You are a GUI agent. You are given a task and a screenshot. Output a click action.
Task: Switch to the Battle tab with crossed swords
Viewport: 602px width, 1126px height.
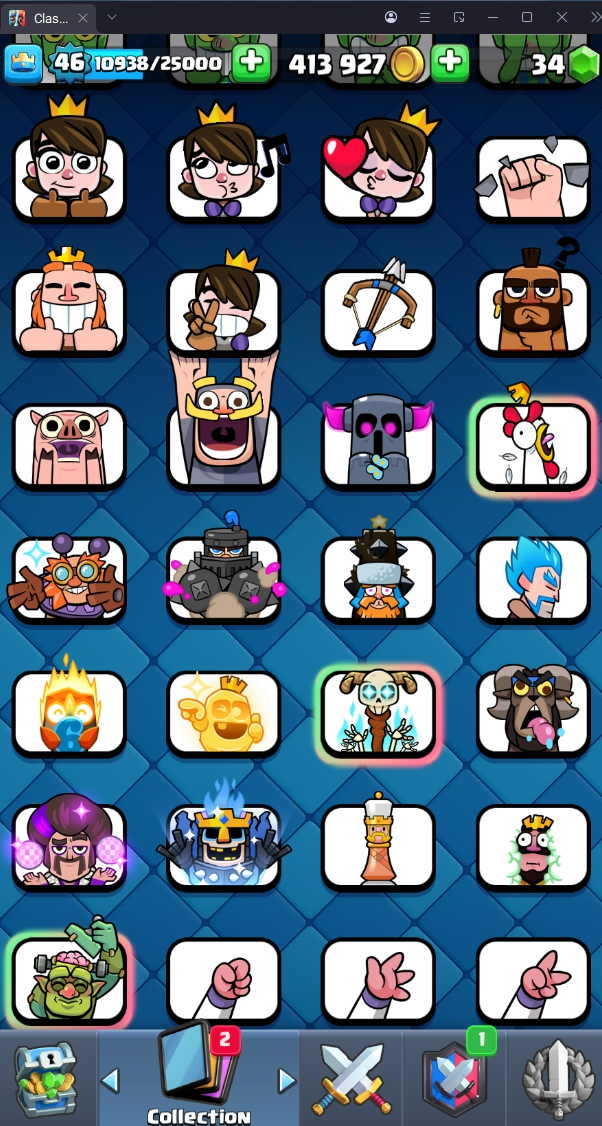349,1079
